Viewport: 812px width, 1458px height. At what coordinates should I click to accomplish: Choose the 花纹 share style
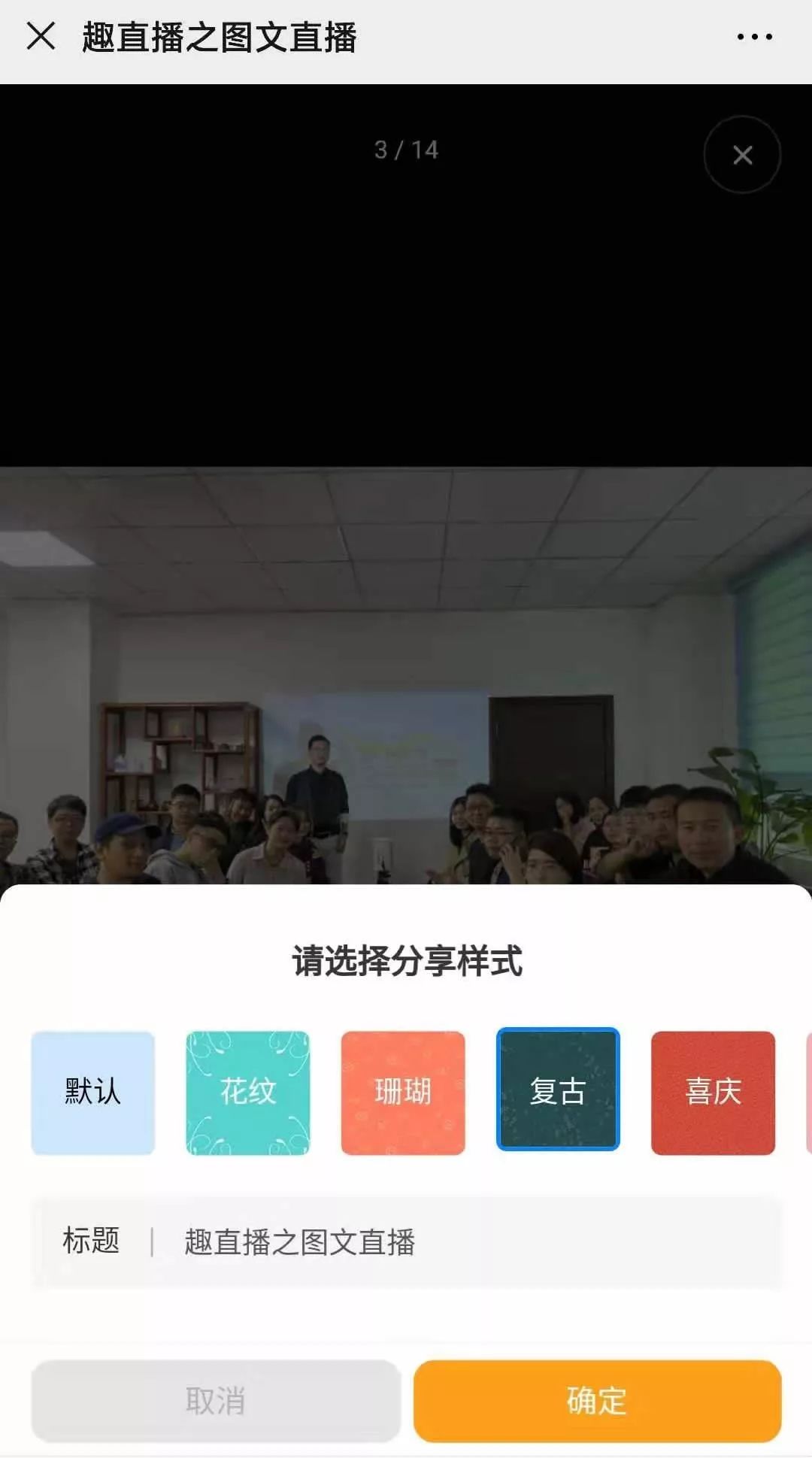(248, 1092)
